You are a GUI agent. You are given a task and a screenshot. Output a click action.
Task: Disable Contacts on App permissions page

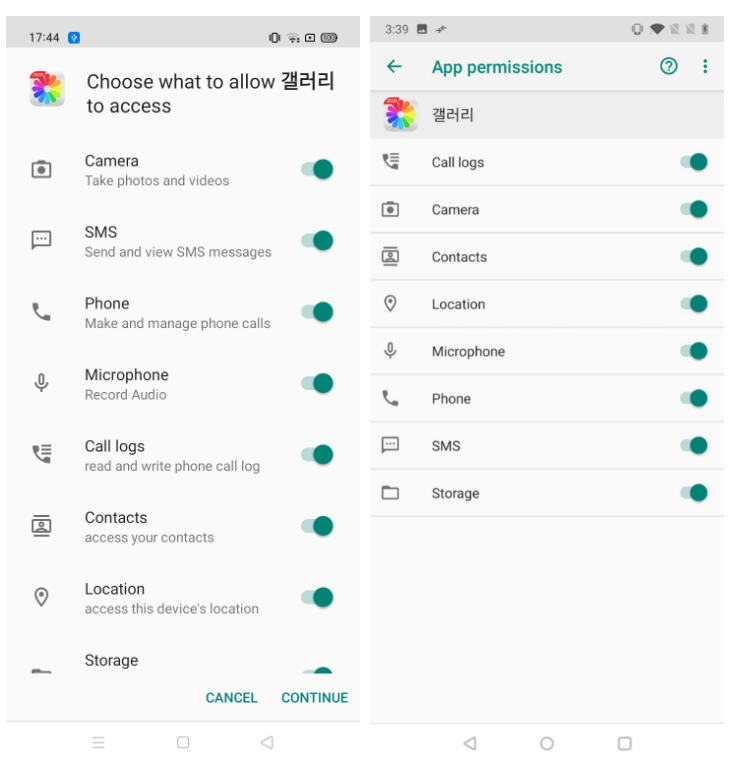pyautogui.click(x=694, y=256)
